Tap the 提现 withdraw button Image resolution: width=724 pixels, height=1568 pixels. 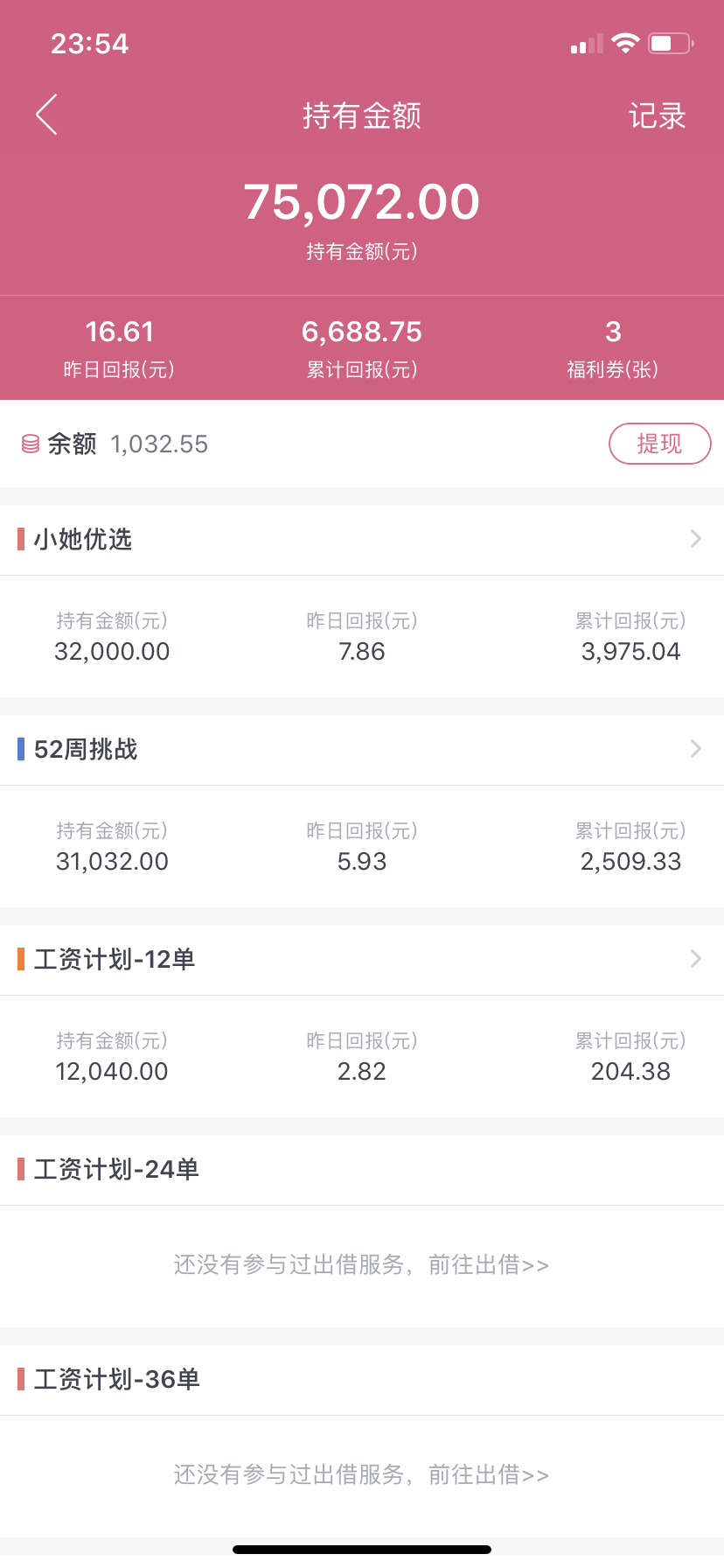tap(659, 444)
